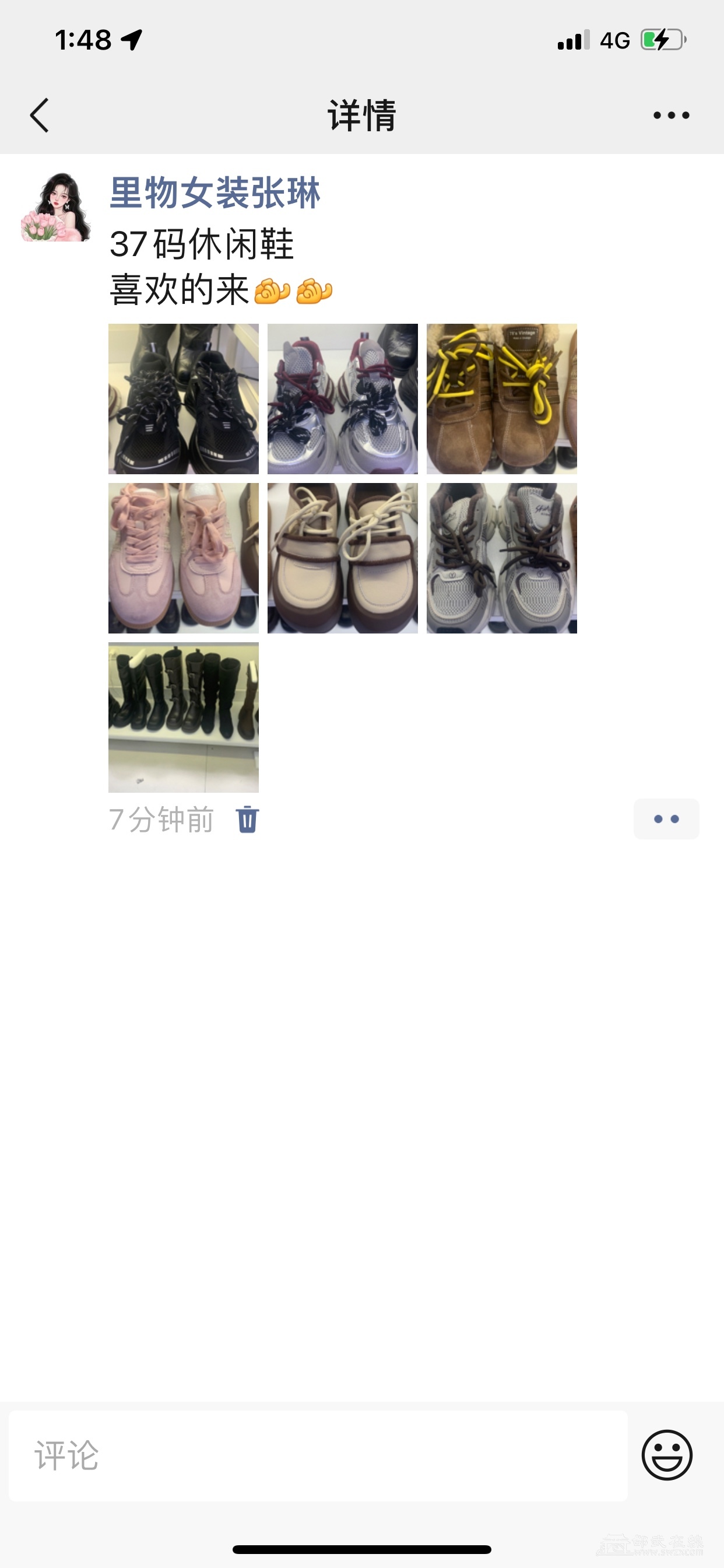This screenshot has width=724, height=1568.
Task: View the grey sneakers with brown laces
Action: pos(501,558)
